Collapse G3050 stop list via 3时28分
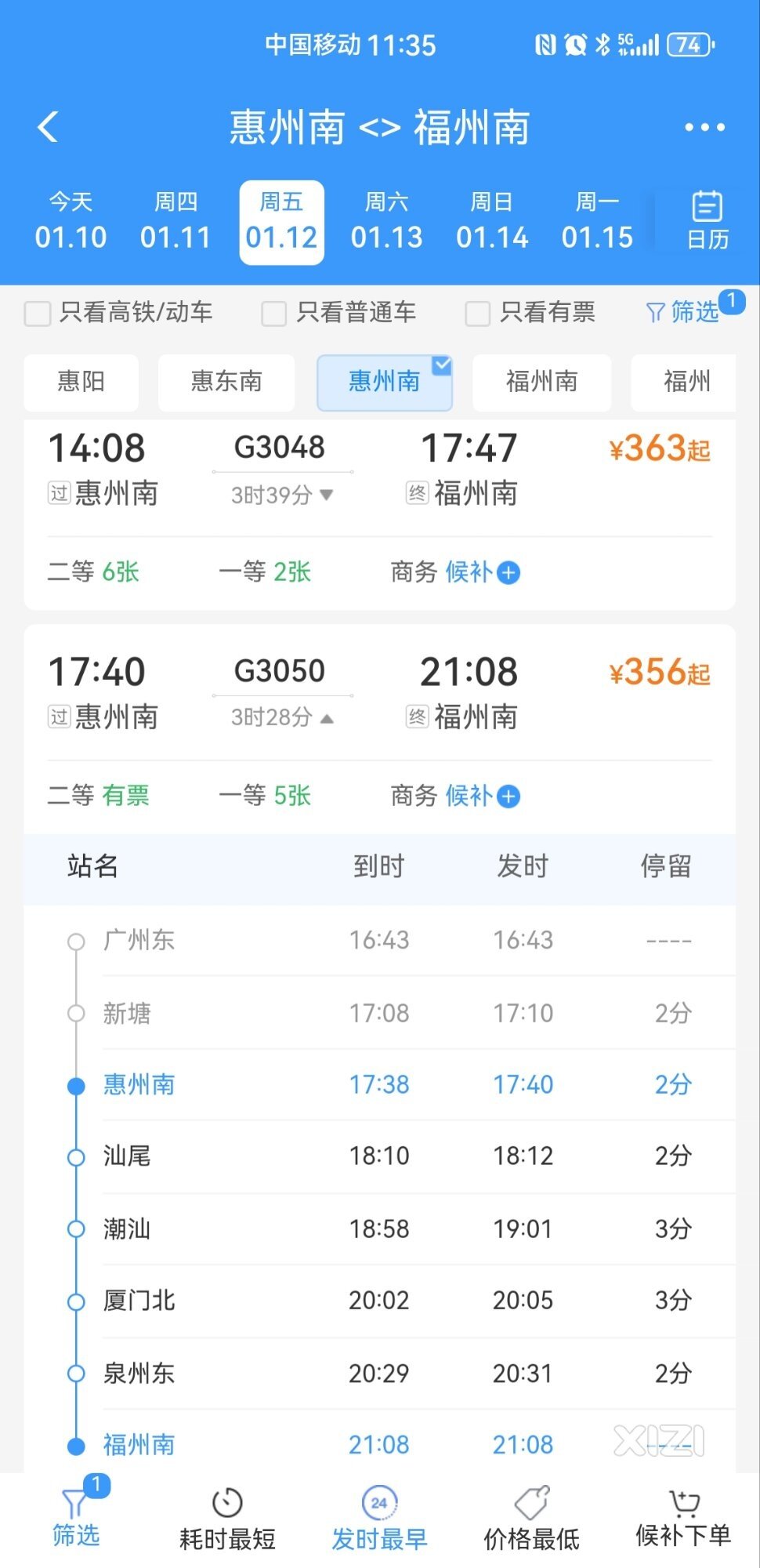760x1568 pixels. (x=282, y=717)
